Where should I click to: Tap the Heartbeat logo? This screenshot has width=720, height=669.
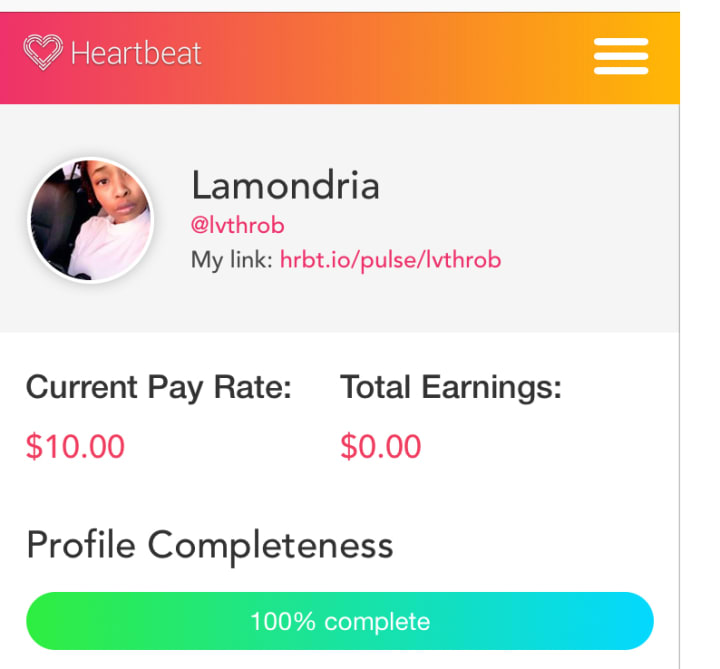point(112,52)
